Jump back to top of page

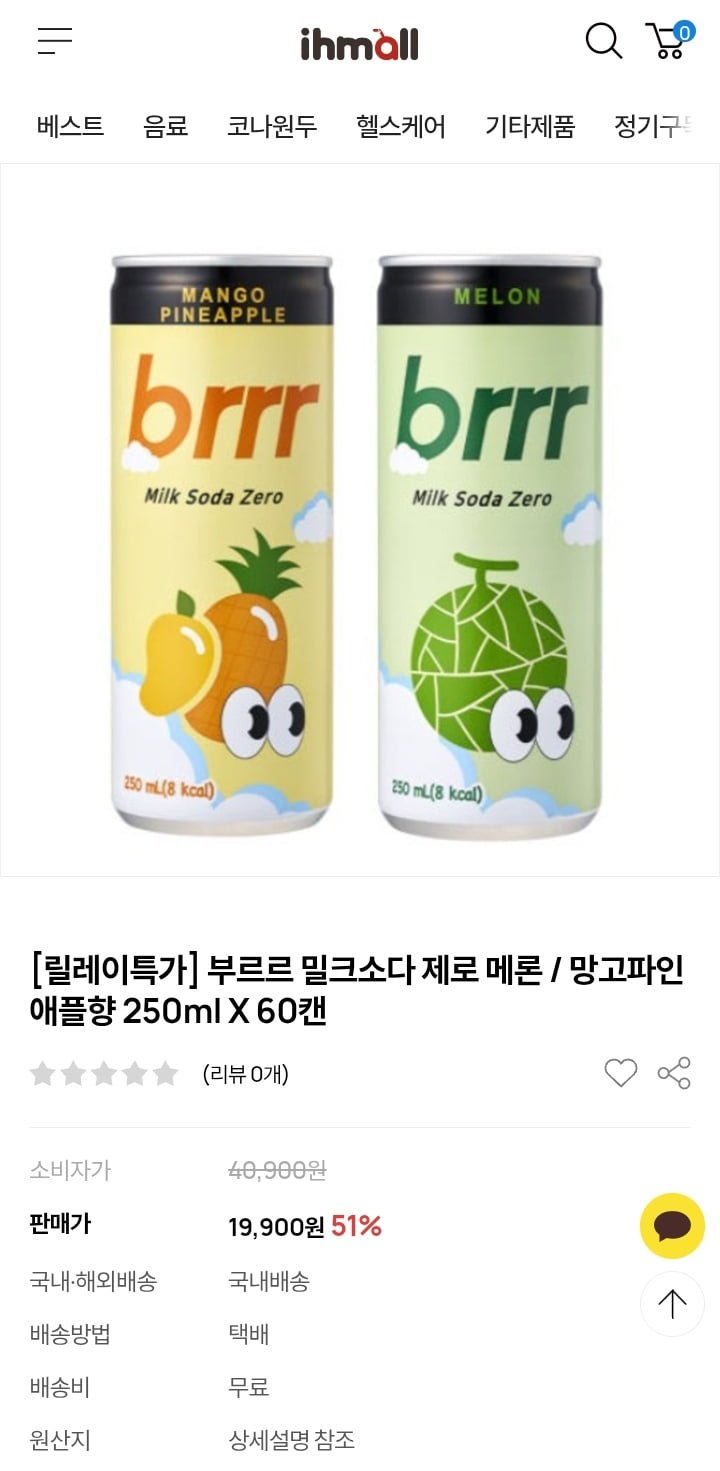672,1304
